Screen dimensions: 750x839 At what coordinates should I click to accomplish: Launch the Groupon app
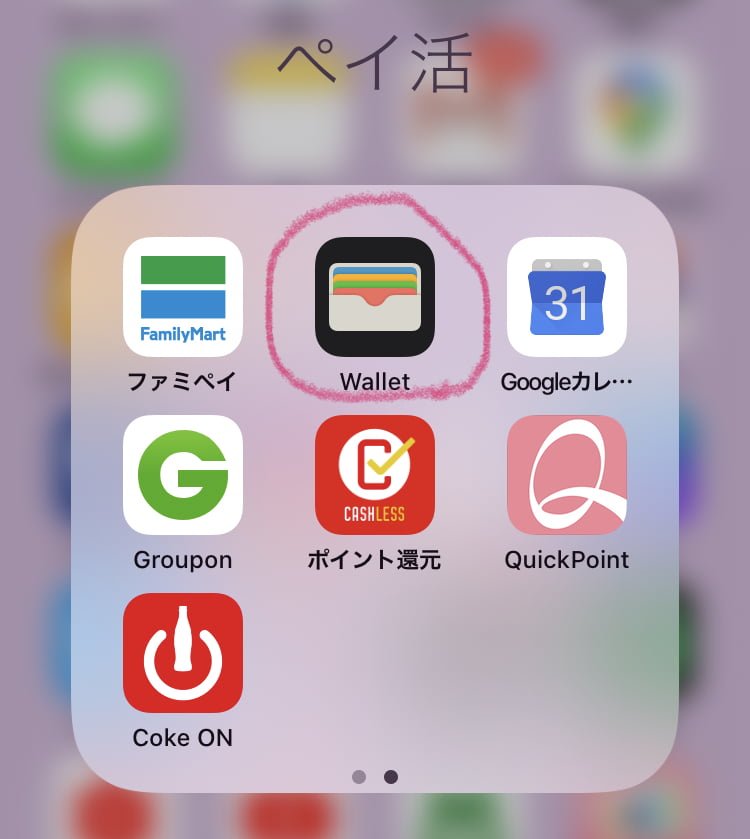pos(183,475)
